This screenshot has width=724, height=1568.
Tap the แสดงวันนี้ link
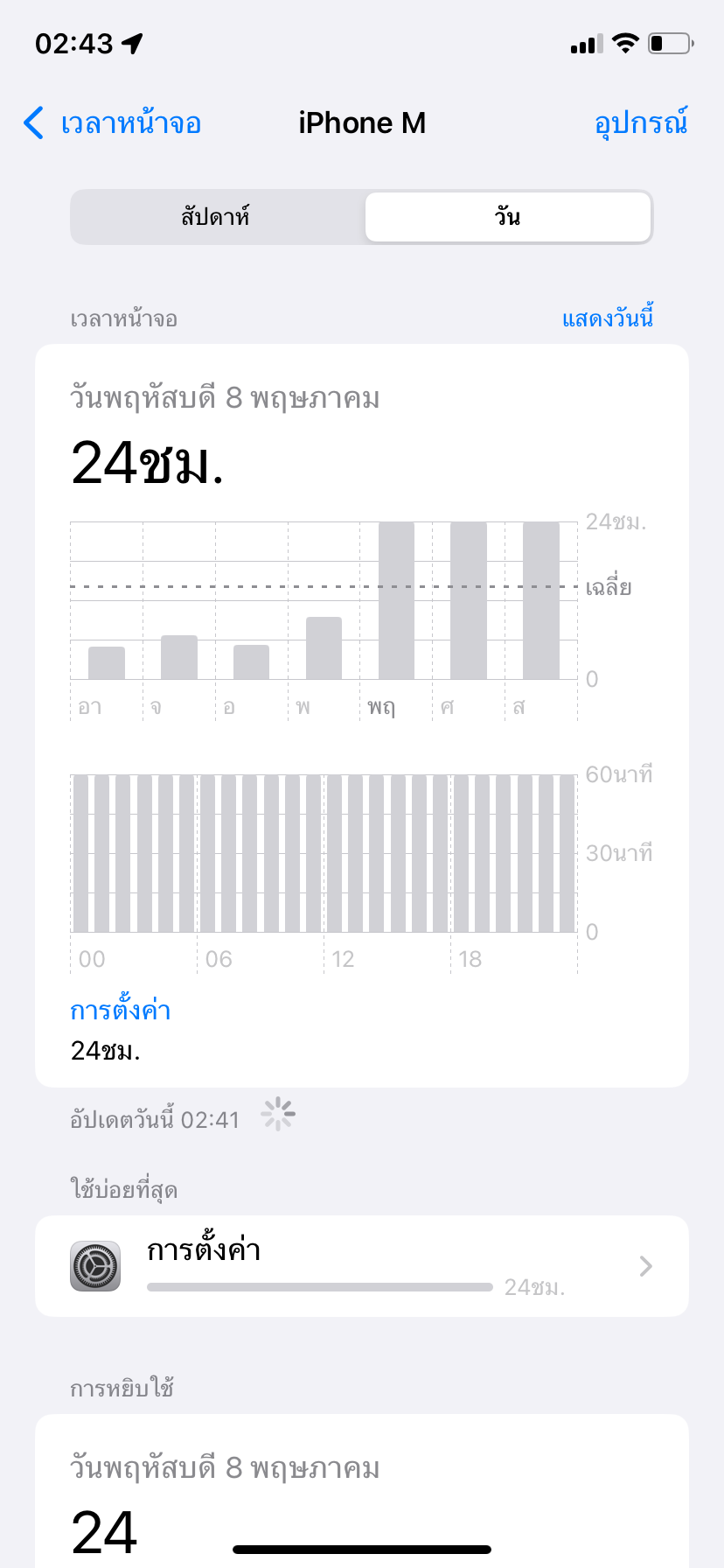(608, 318)
